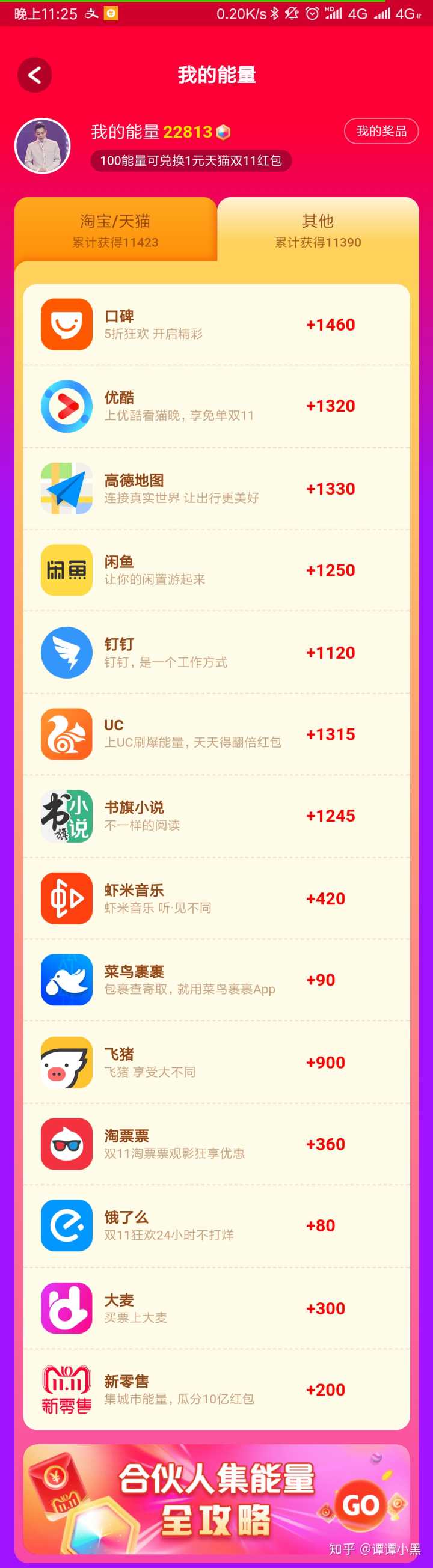Screen dimensions: 433x1568
Task: Open the 口碑 energy row
Action: (216, 325)
